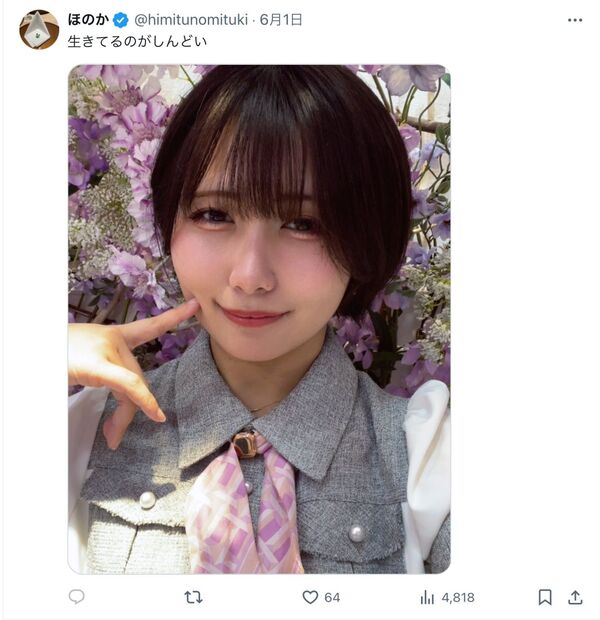View the post's 4,818 view analytics
The height and width of the screenshot is (620, 600).
coord(447,597)
